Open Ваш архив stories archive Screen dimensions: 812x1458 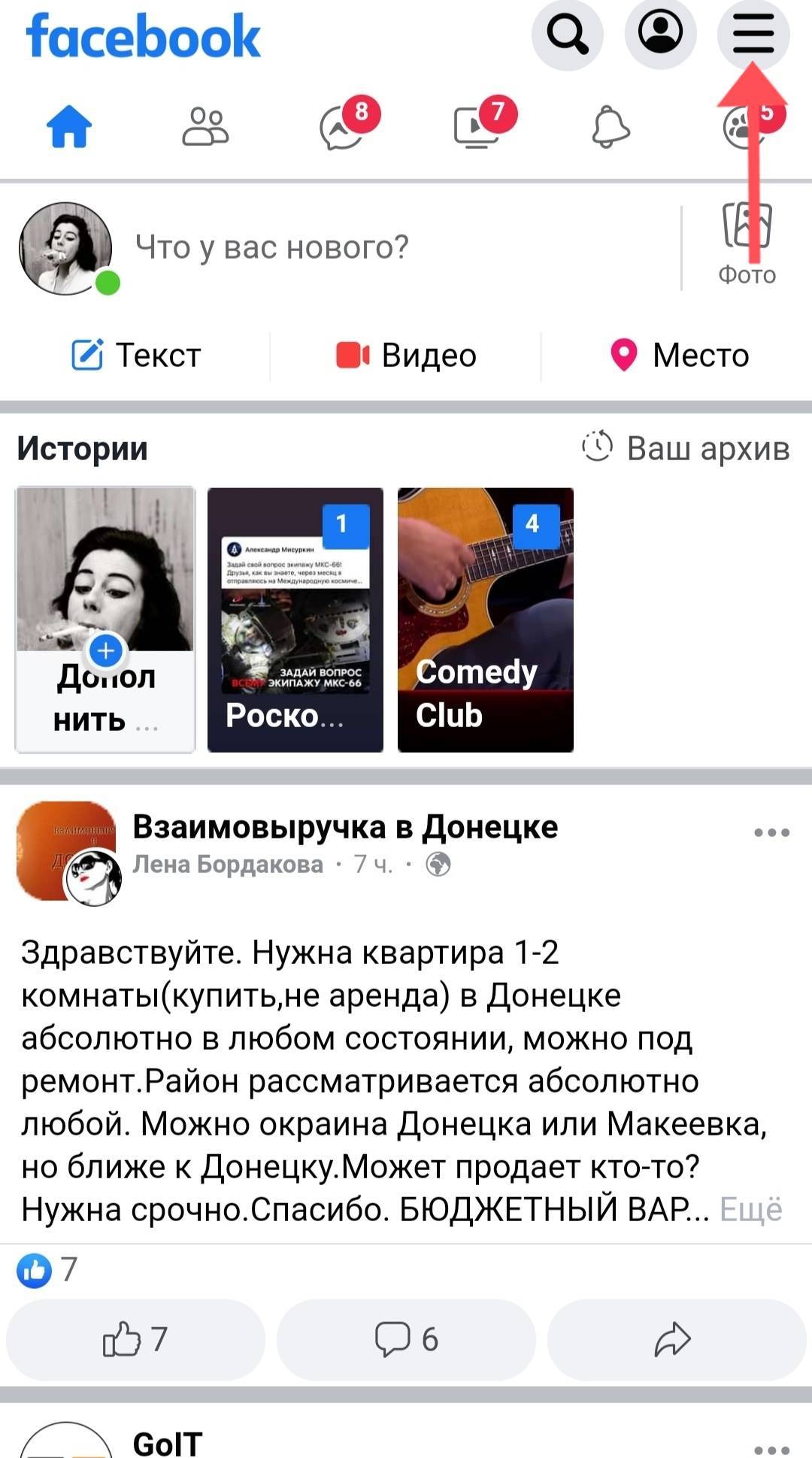[x=686, y=448]
